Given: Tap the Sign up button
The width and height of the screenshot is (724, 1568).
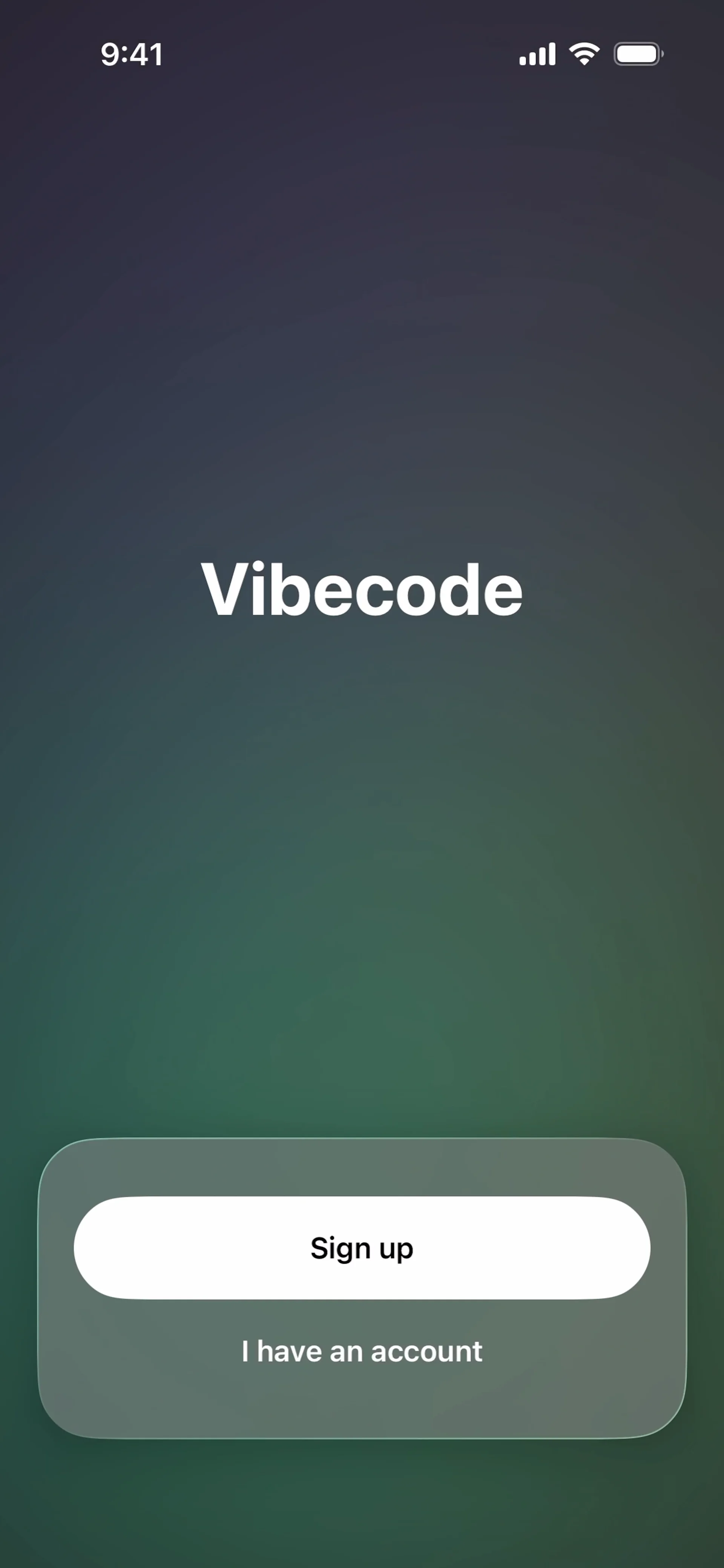Looking at the screenshot, I should 362,1248.
